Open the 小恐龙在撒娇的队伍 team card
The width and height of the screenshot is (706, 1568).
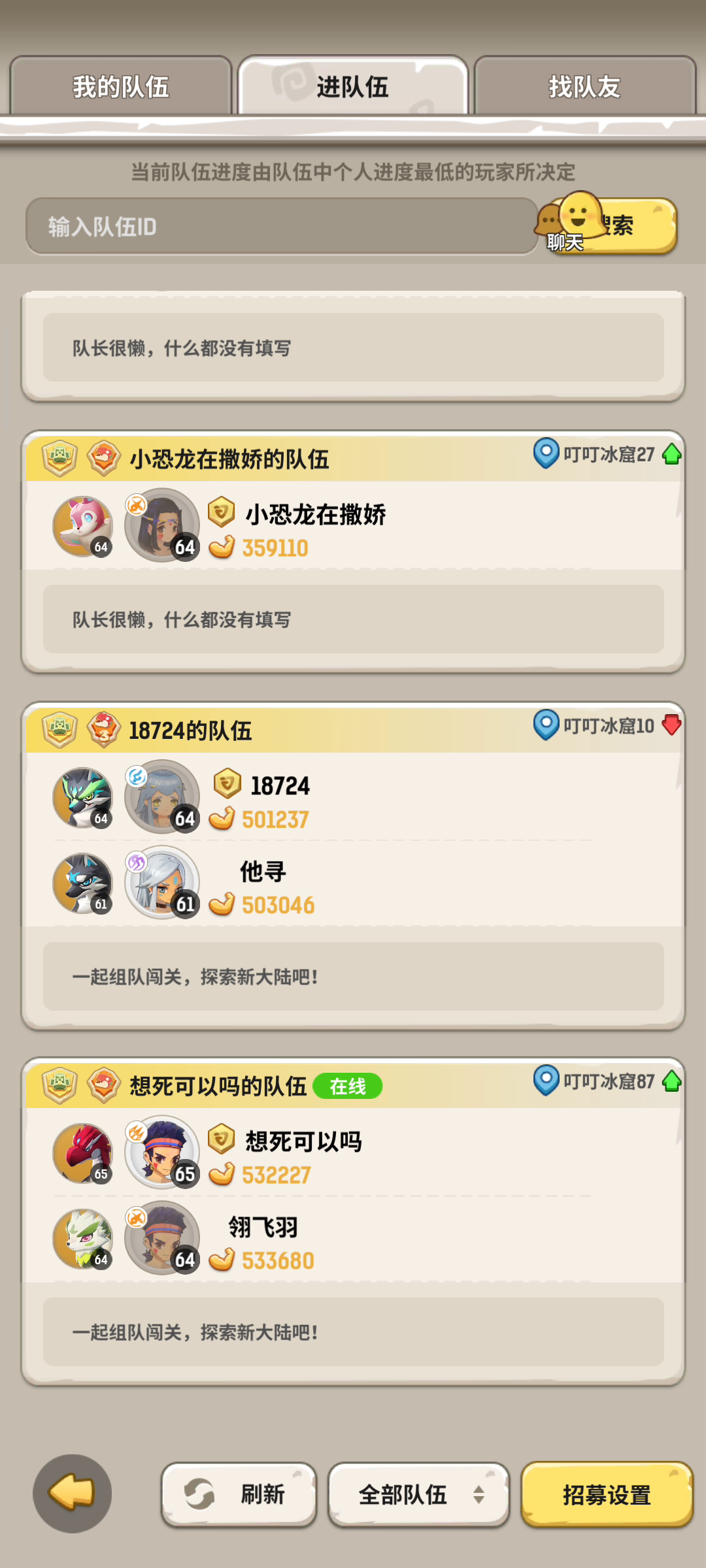(229, 459)
